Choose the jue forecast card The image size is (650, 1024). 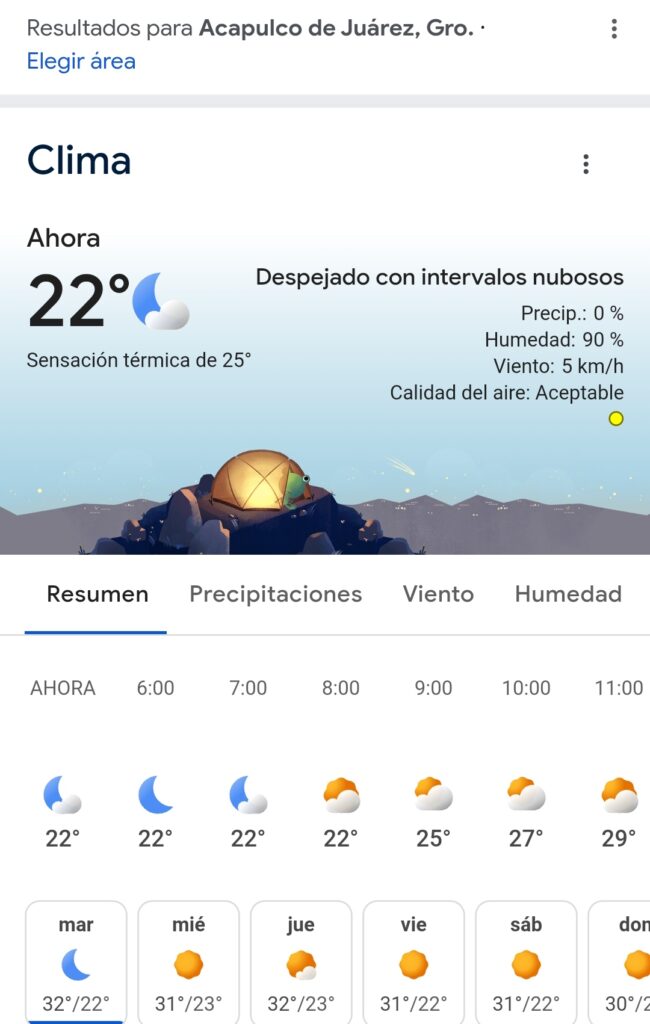301,962
